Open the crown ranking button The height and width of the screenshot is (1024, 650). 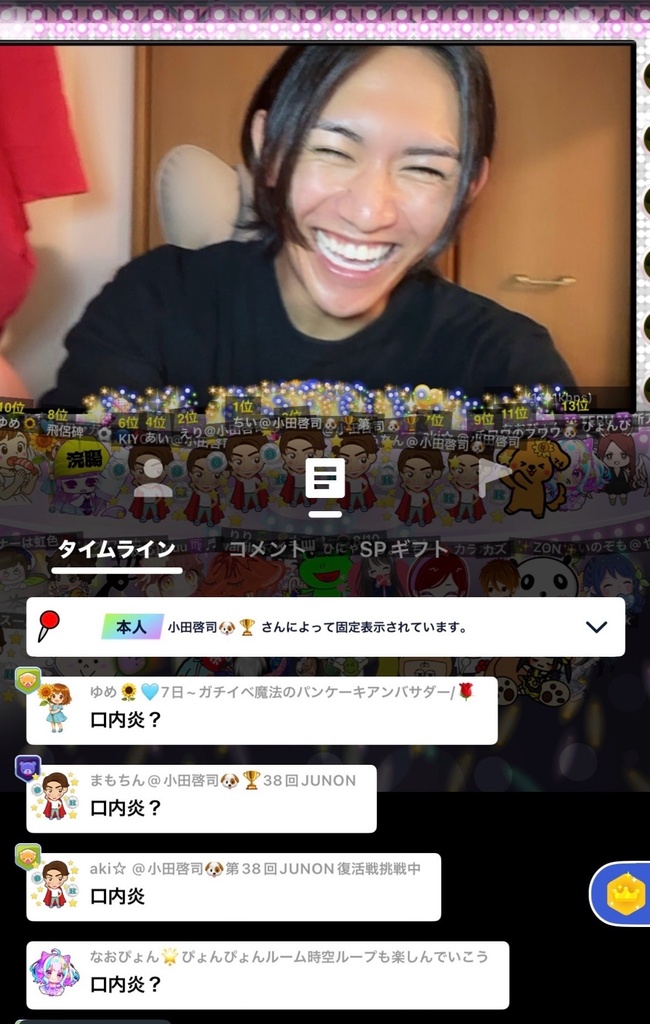point(625,893)
